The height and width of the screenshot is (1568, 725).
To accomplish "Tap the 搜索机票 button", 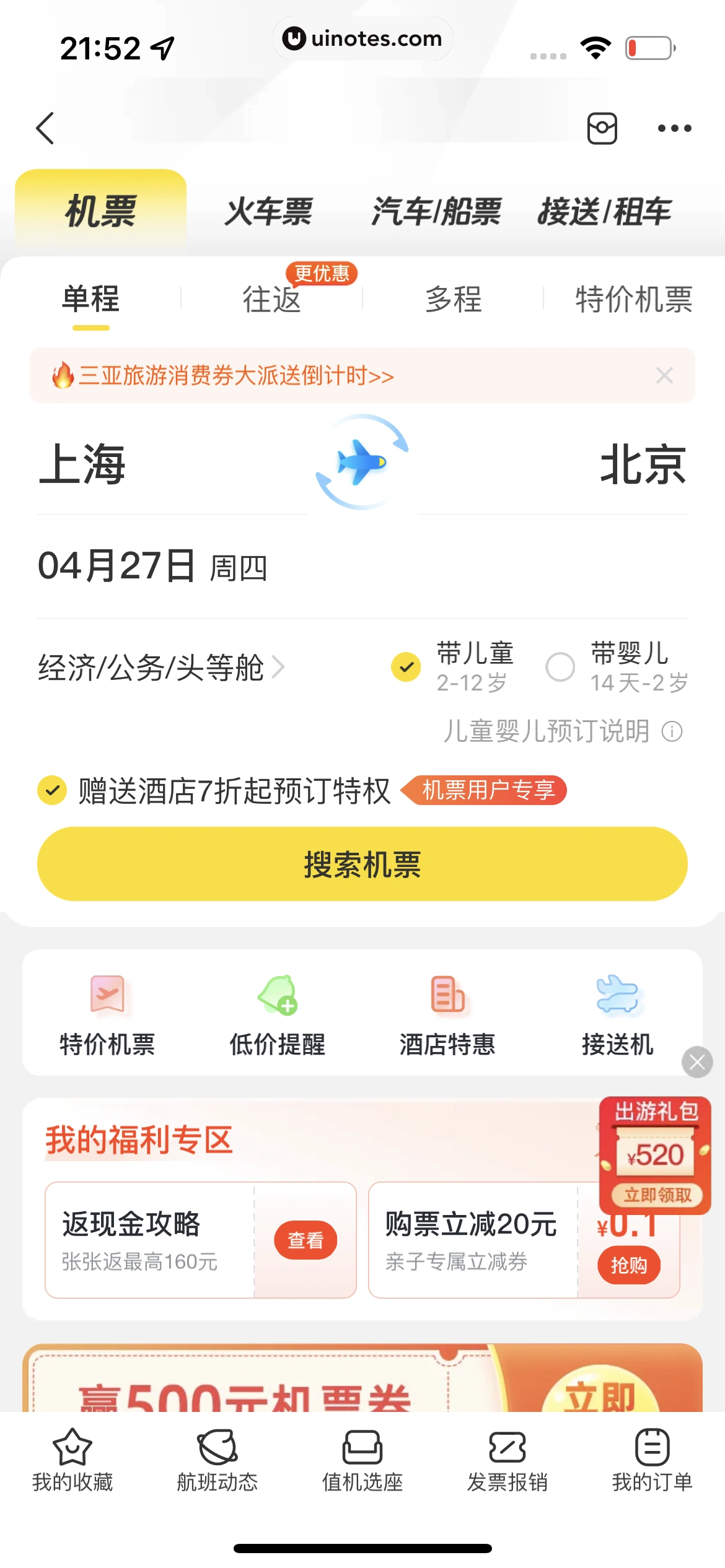I will pyautogui.click(x=362, y=864).
